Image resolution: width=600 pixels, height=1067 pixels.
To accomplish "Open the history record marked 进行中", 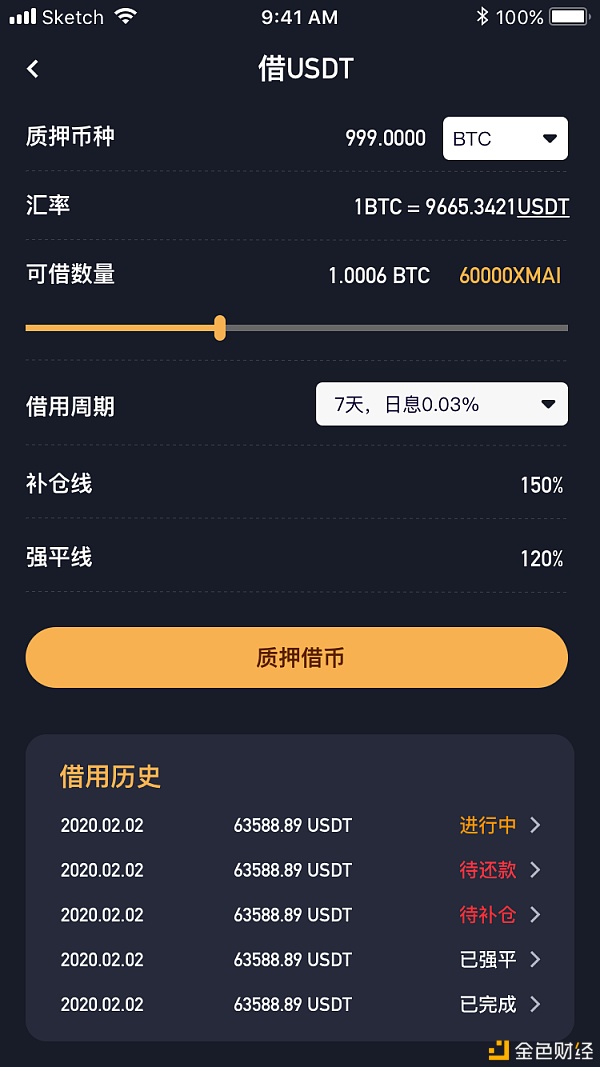I will (500, 826).
